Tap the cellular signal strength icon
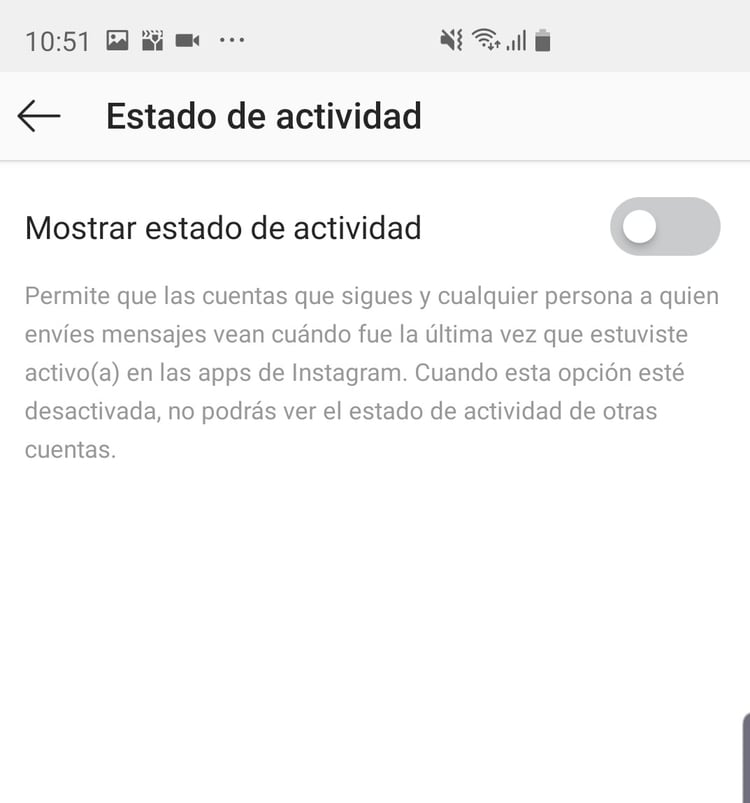 (x=516, y=40)
